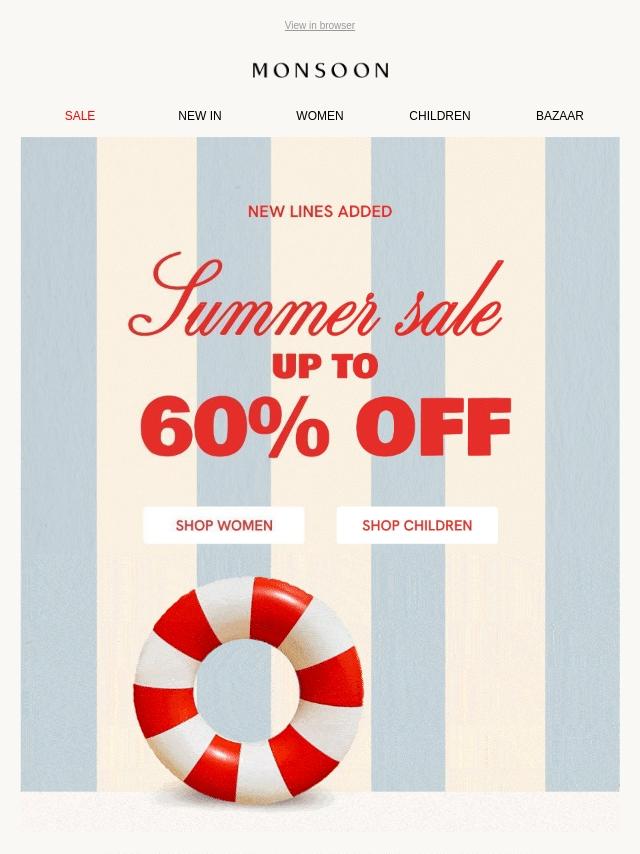Tap the SHOP CHILDREN button
Viewport: 640px width, 854px height.
(416, 525)
